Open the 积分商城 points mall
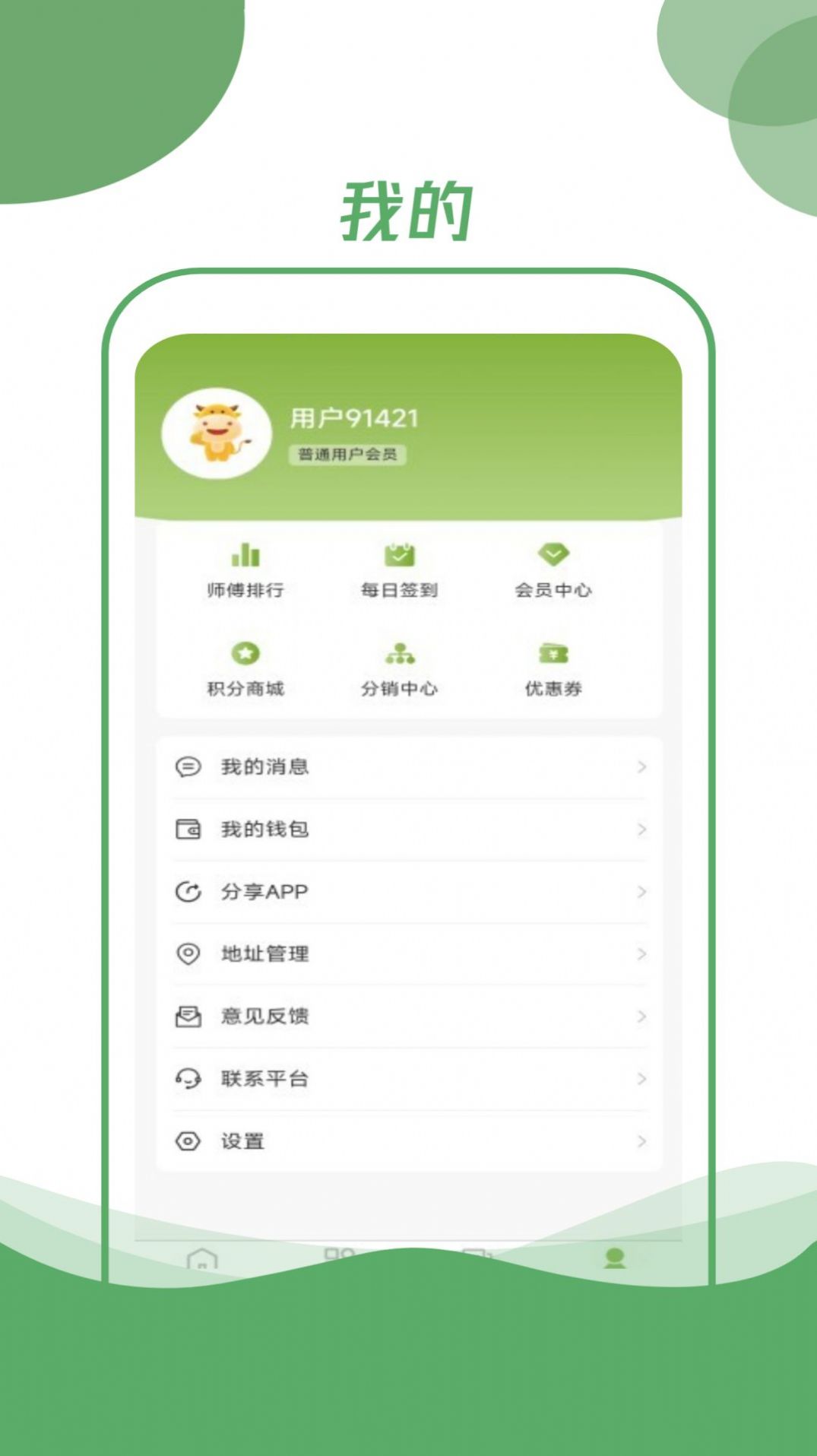 coord(243,669)
